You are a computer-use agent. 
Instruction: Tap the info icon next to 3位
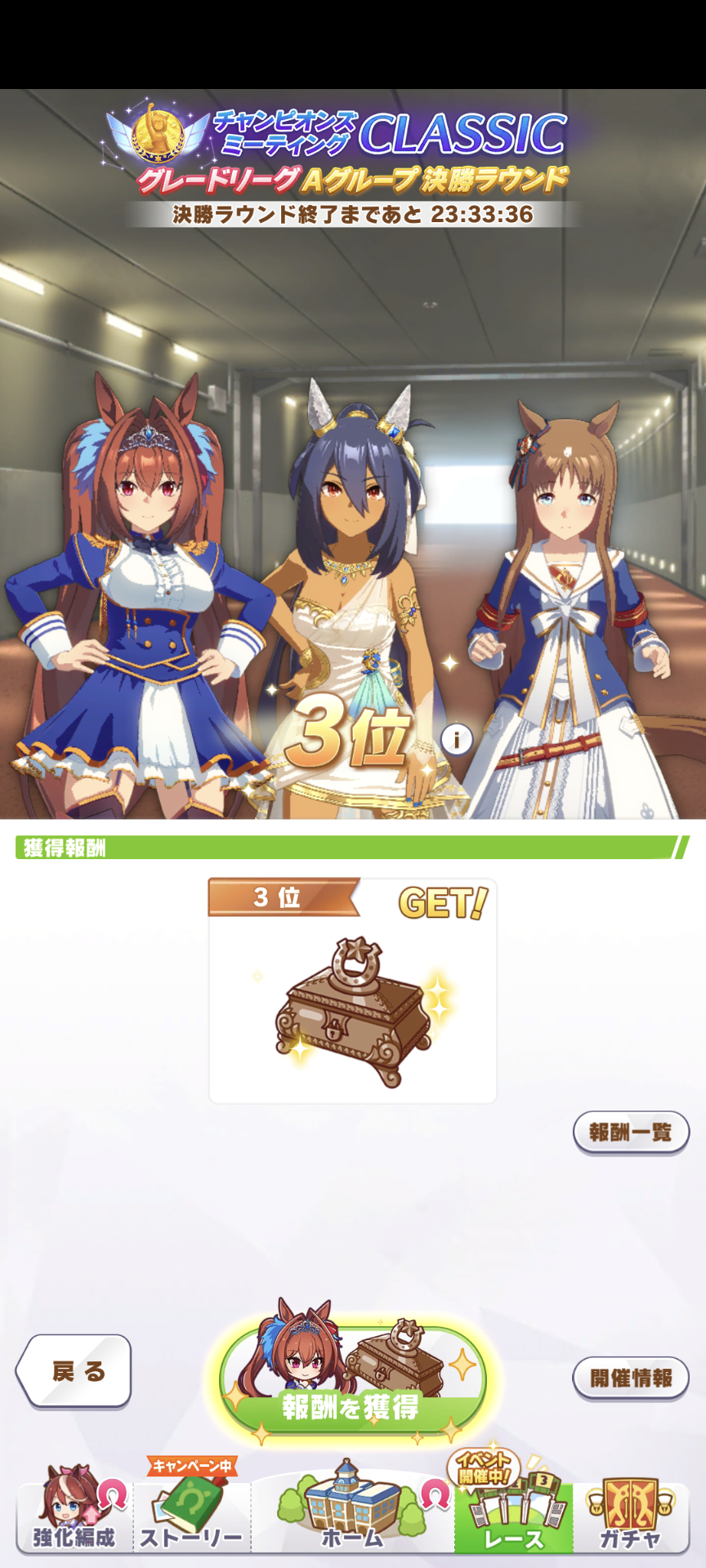(x=457, y=740)
